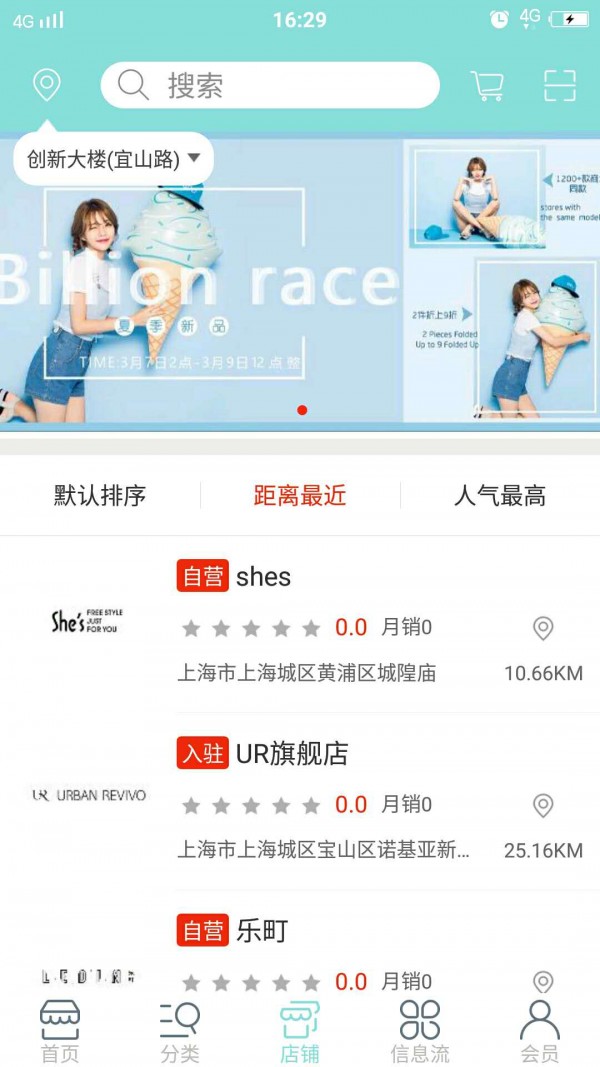Select the 店铺 tab
Image resolution: width=600 pixels, height=1067 pixels.
tap(300, 1031)
